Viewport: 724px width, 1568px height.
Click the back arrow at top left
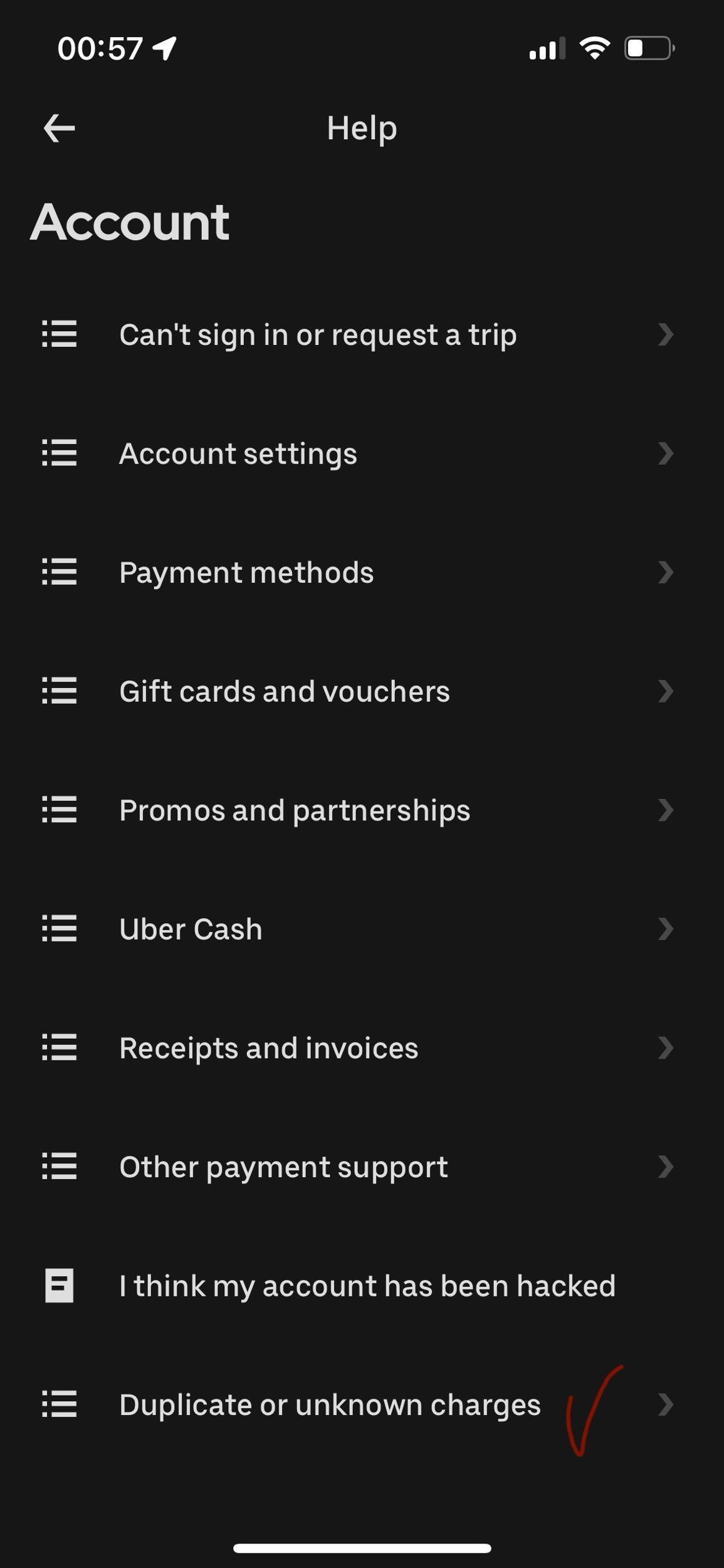tap(58, 129)
